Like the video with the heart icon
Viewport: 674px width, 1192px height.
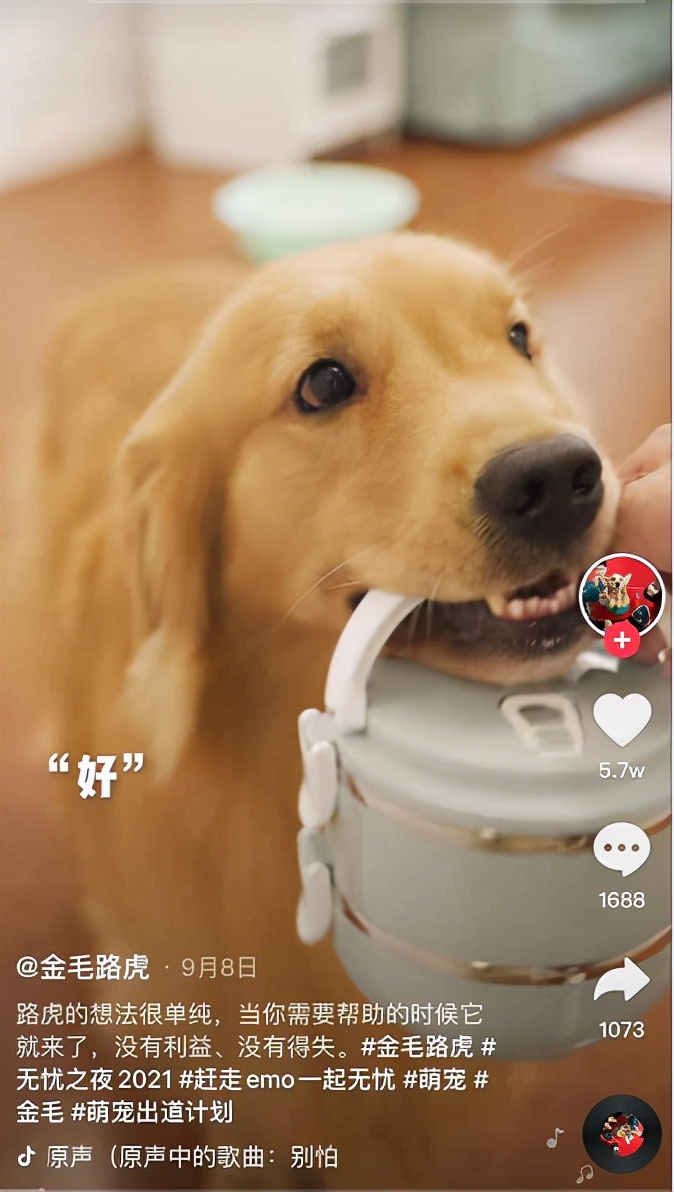coord(622,719)
